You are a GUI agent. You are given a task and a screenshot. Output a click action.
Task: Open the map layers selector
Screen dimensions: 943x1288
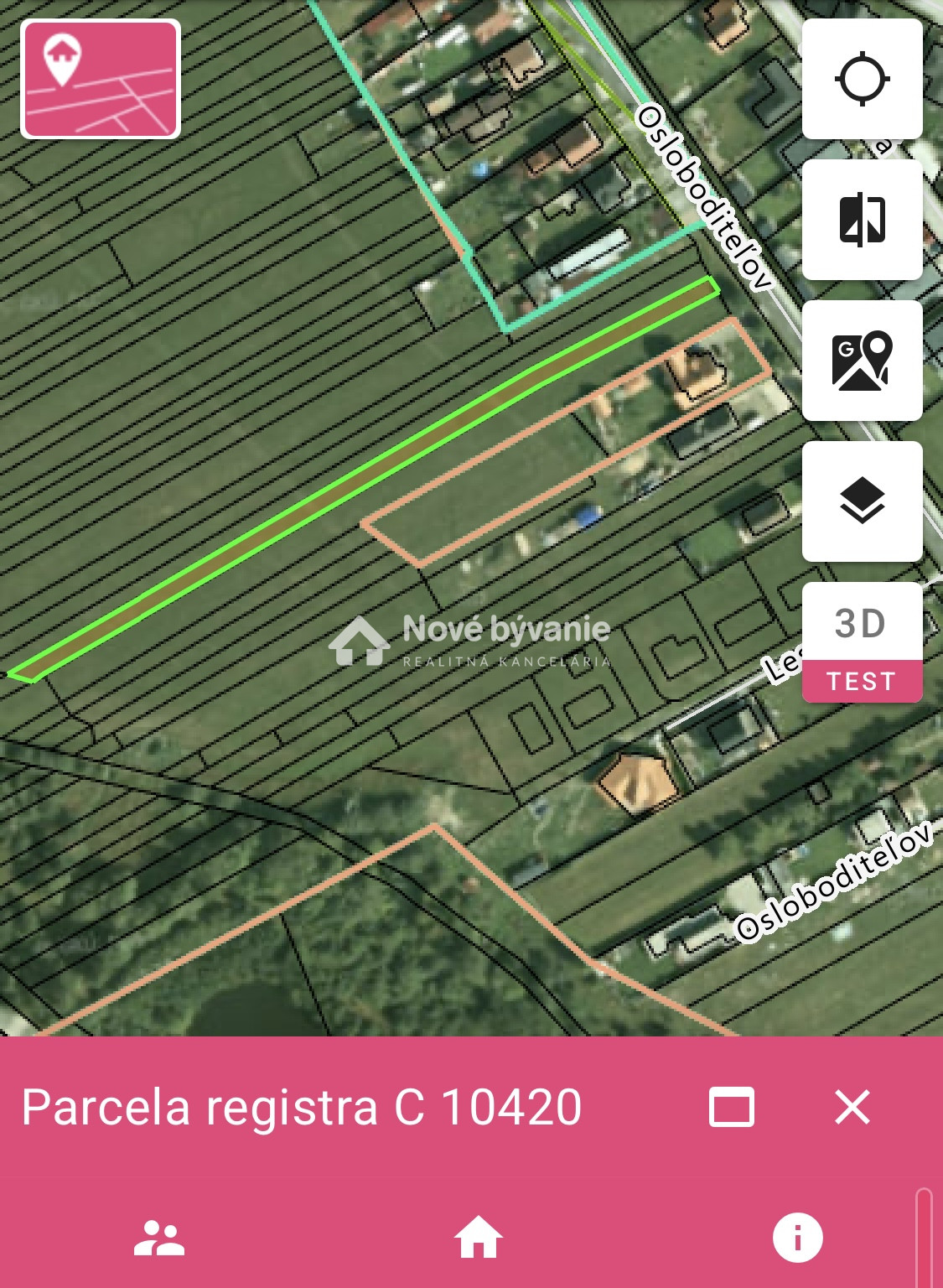pos(862,501)
